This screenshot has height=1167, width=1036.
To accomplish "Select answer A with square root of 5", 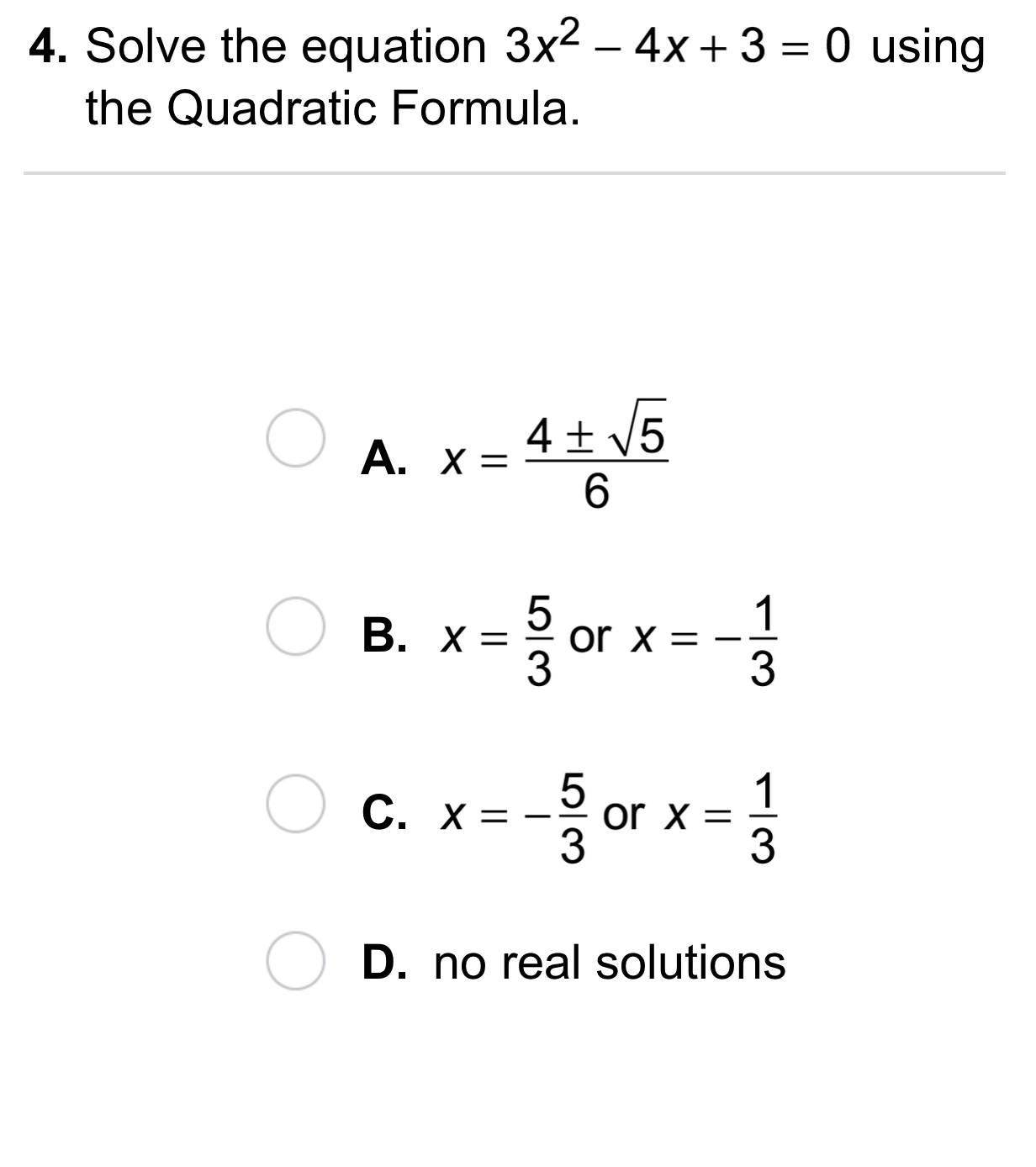I will (x=294, y=438).
